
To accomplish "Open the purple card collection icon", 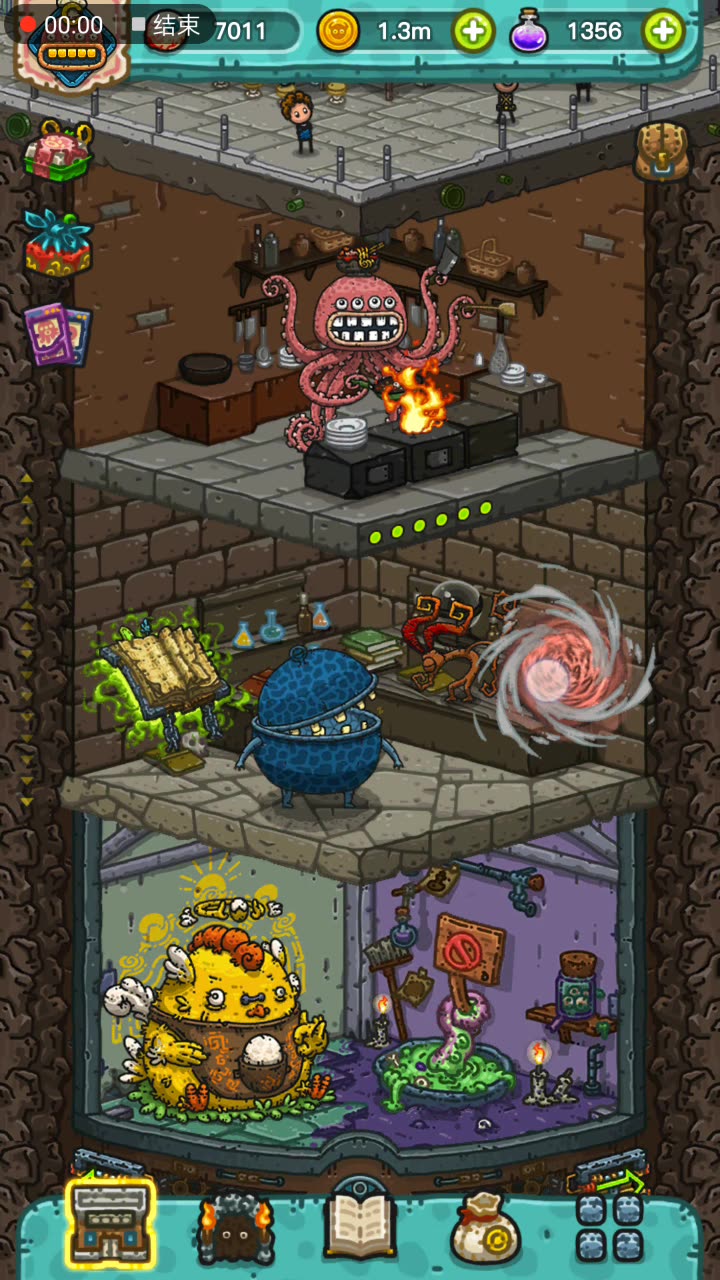I will pos(58,334).
